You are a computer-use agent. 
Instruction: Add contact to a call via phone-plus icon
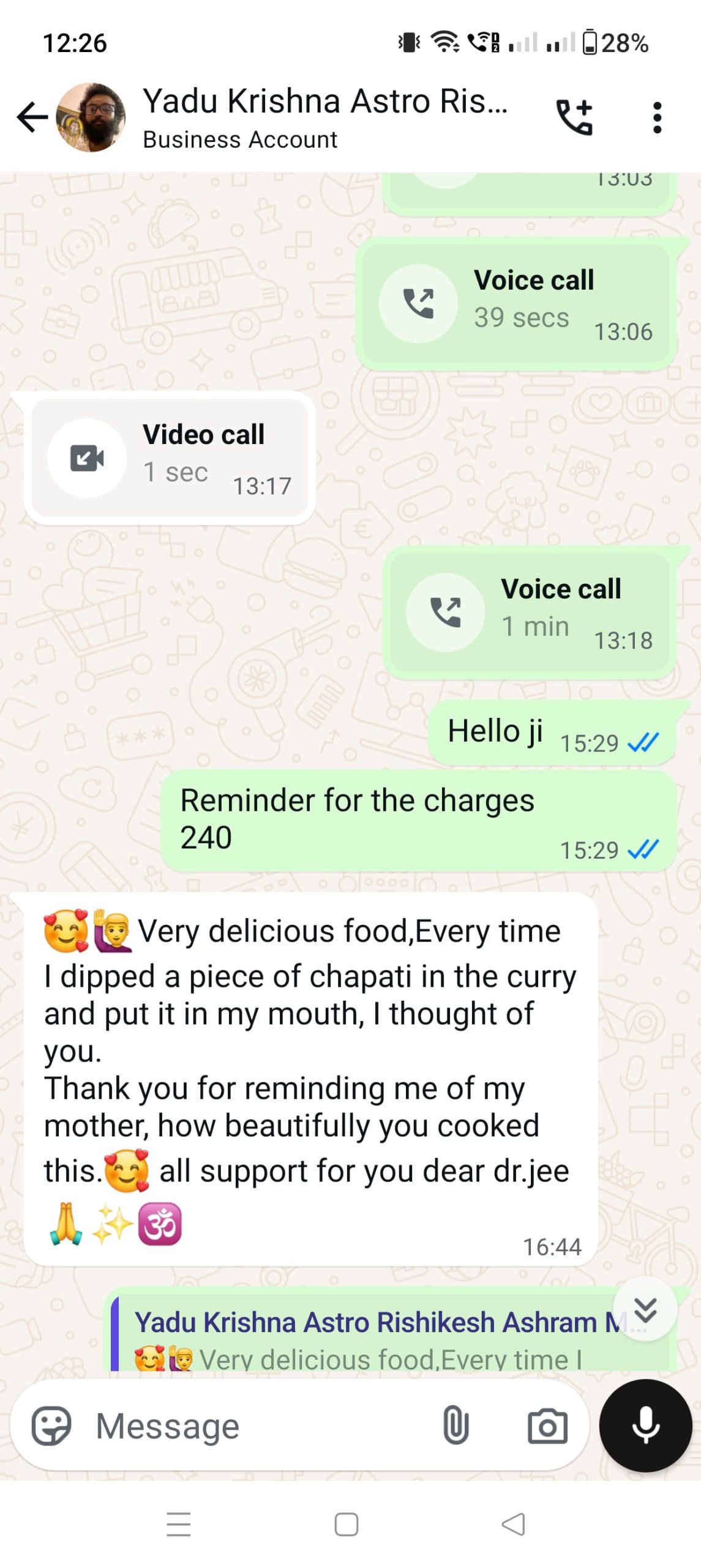point(575,118)
